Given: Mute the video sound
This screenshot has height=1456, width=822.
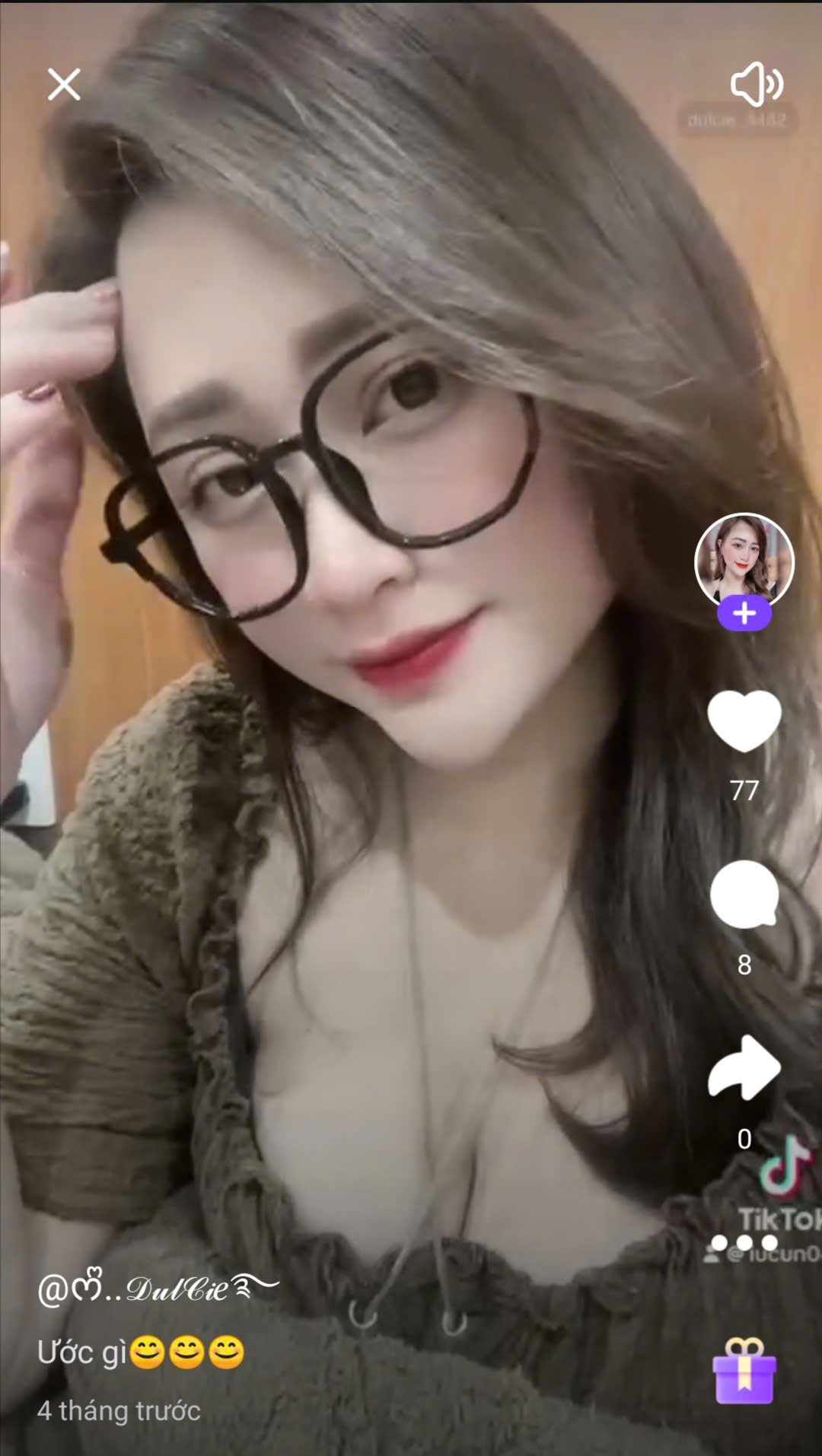Looking at the screenshot, I should (x=756, y=84).
